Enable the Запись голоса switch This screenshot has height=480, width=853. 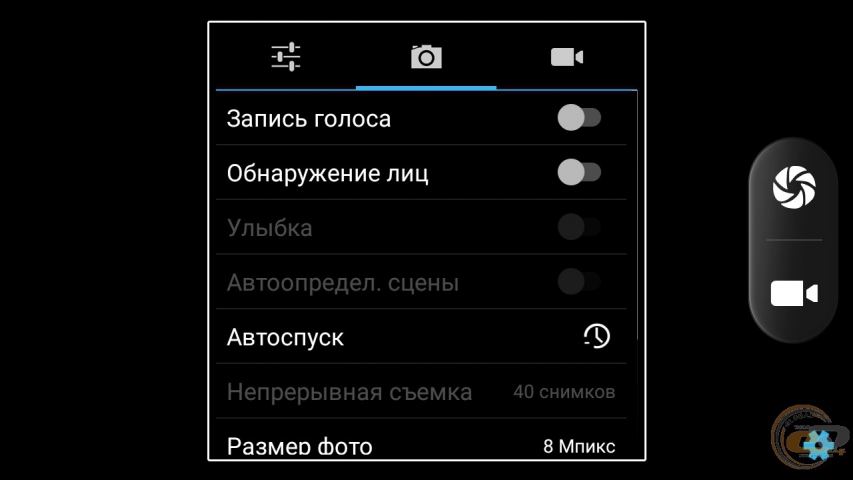579,118
